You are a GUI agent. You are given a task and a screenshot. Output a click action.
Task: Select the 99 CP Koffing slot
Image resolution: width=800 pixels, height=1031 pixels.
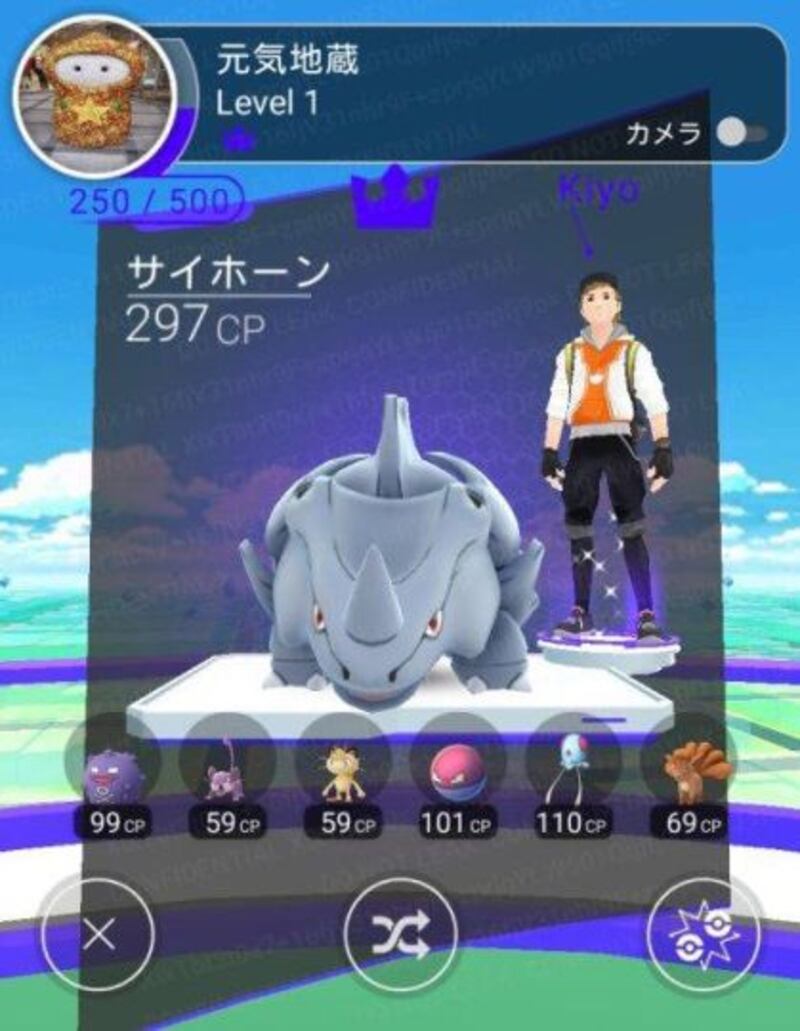(x=109, y=773)
